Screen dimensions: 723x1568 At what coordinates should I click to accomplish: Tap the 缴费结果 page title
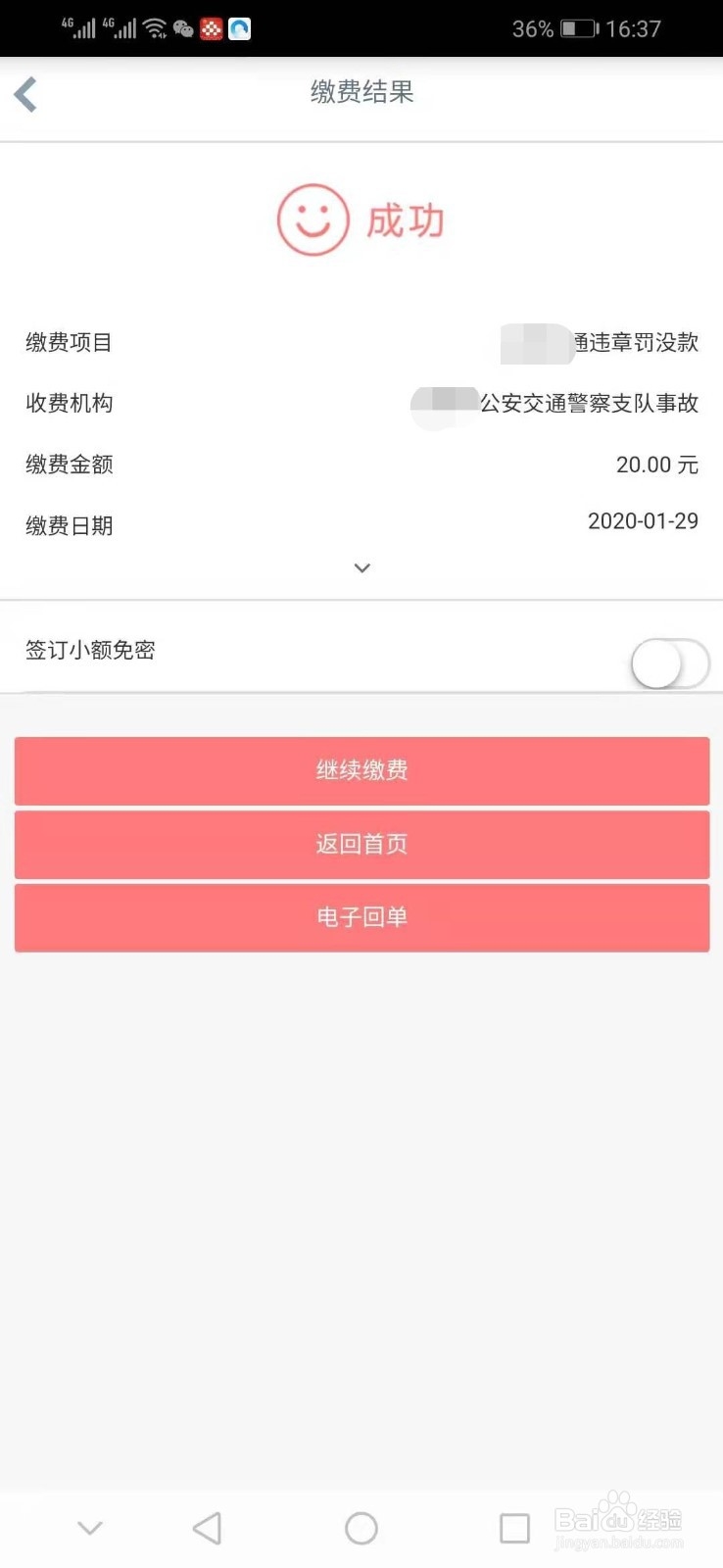361,90
